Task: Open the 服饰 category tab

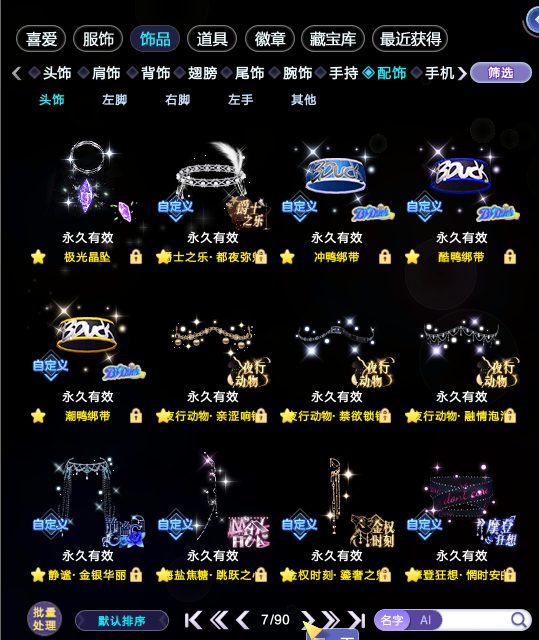Action: coord(98,39)
